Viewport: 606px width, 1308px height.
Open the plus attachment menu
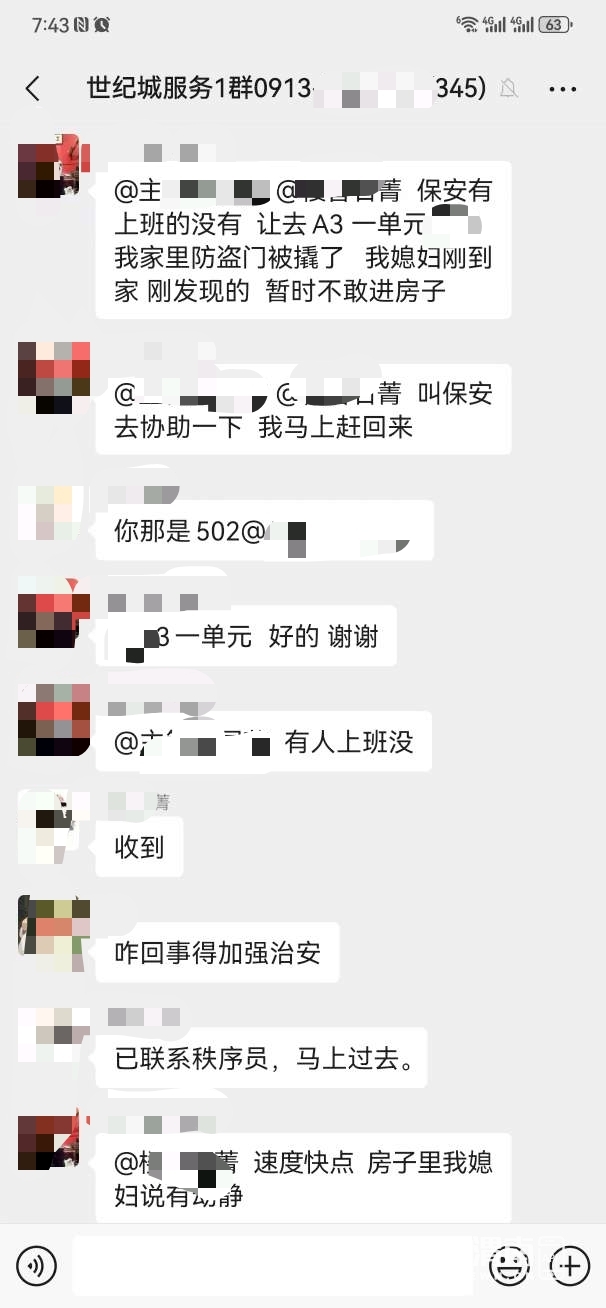tap(570, 1266)
